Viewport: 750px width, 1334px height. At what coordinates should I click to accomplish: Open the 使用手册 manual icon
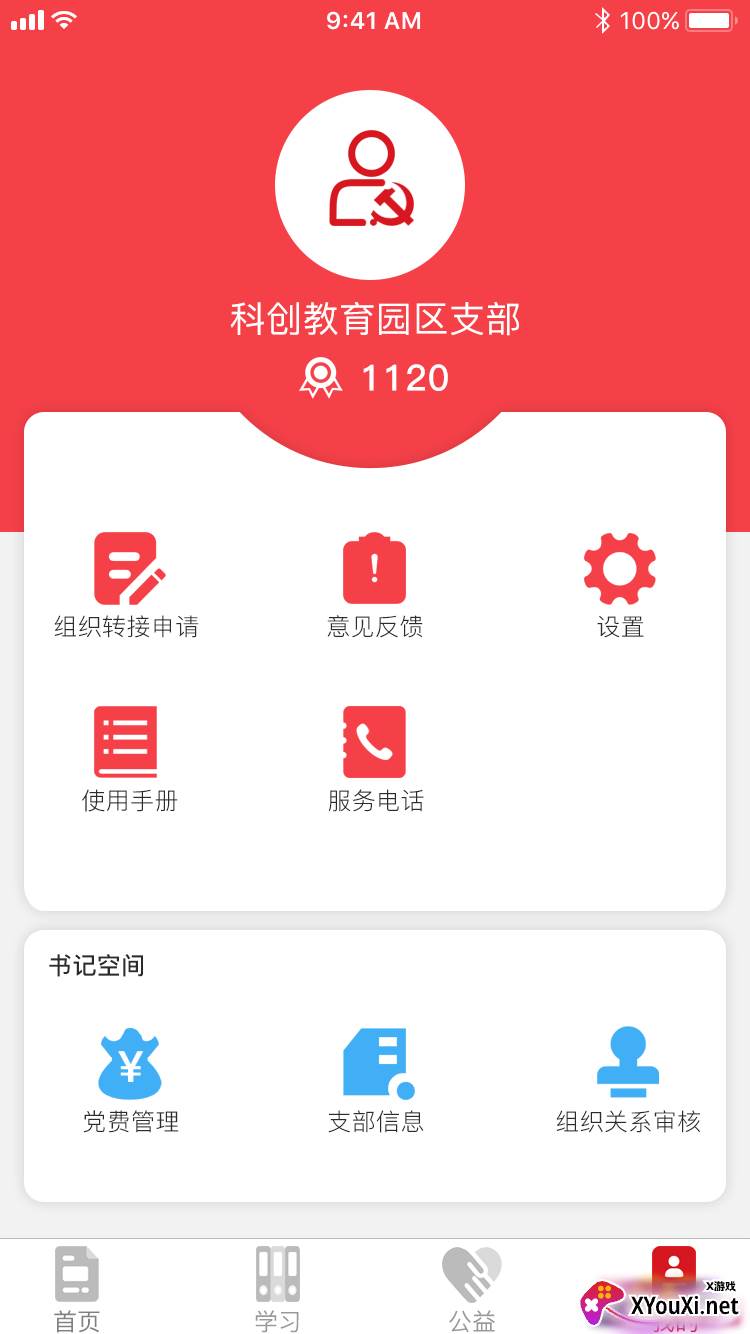[x=127, y=740]
